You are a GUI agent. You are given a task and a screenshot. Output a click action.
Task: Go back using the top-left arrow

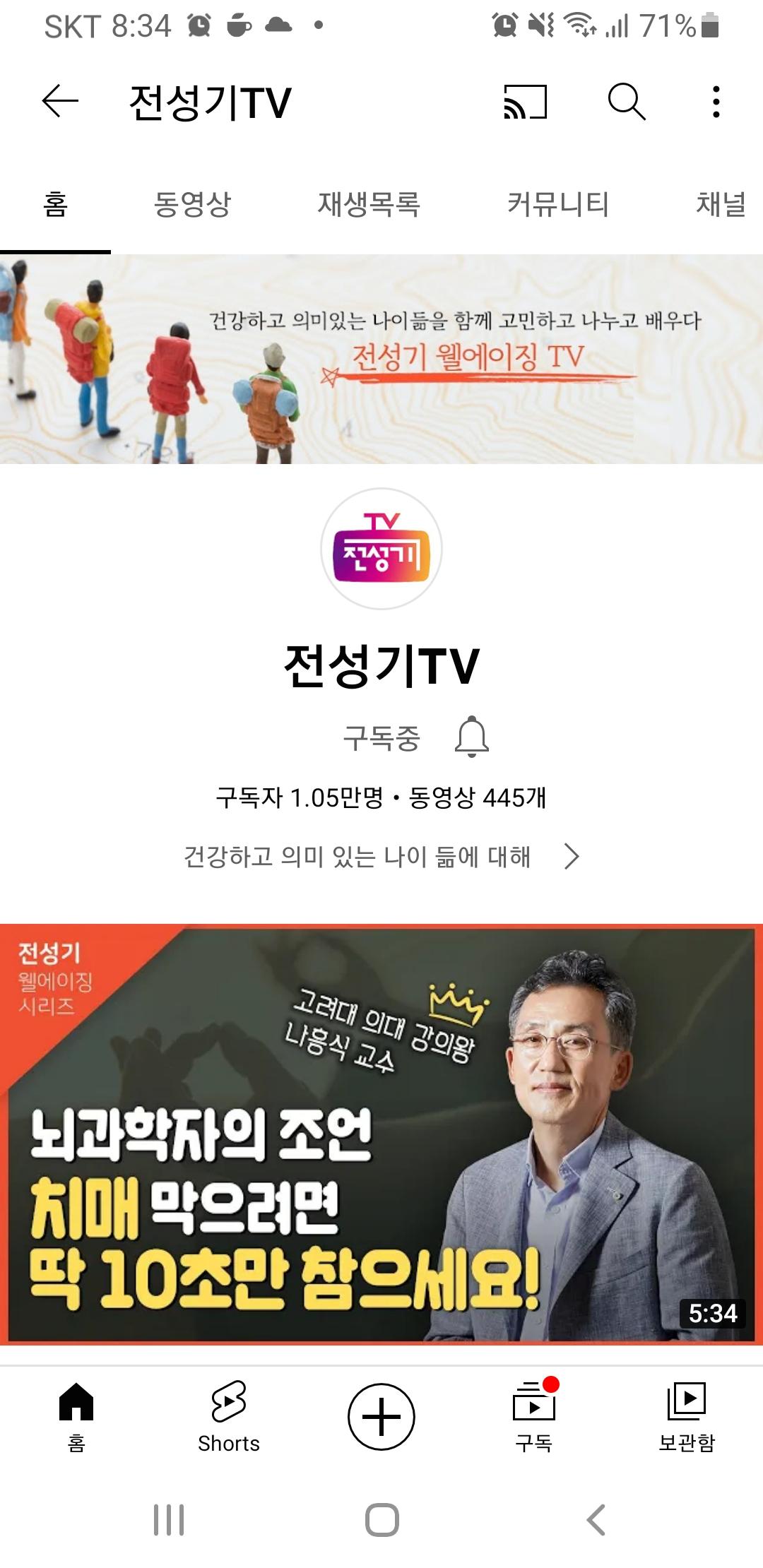point(60,101)
